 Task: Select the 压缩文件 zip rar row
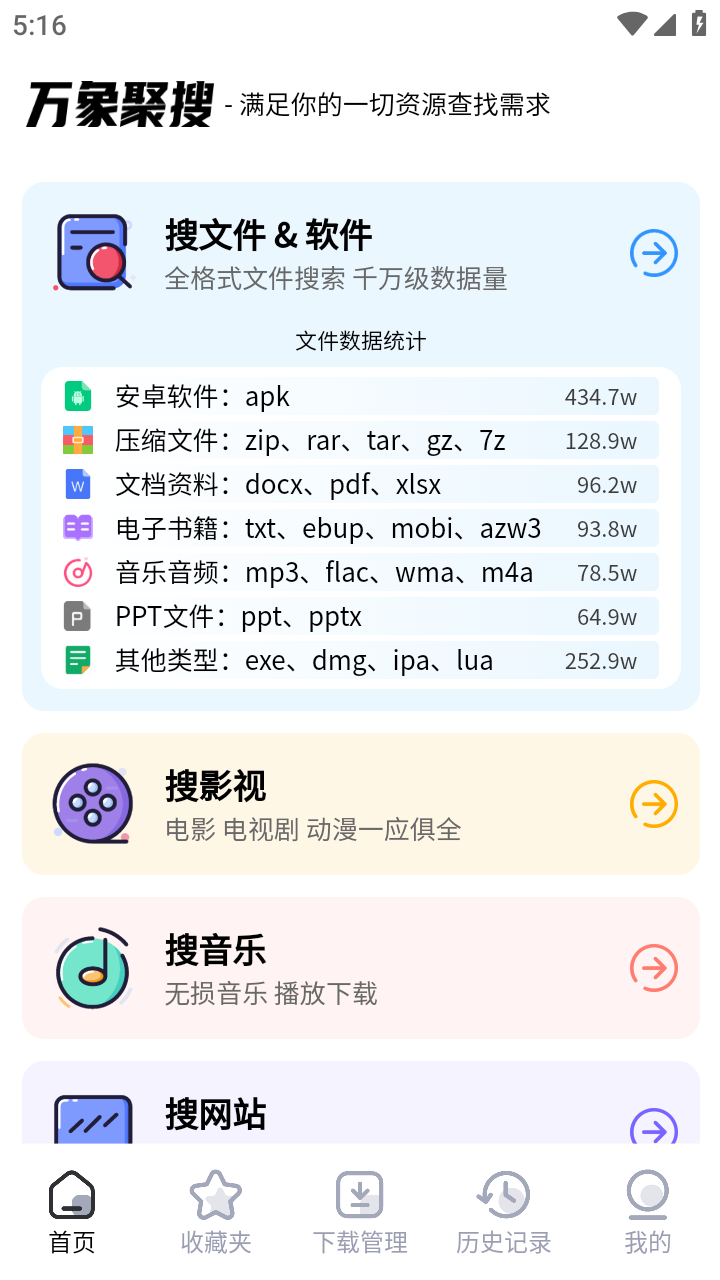coord(360,440)
